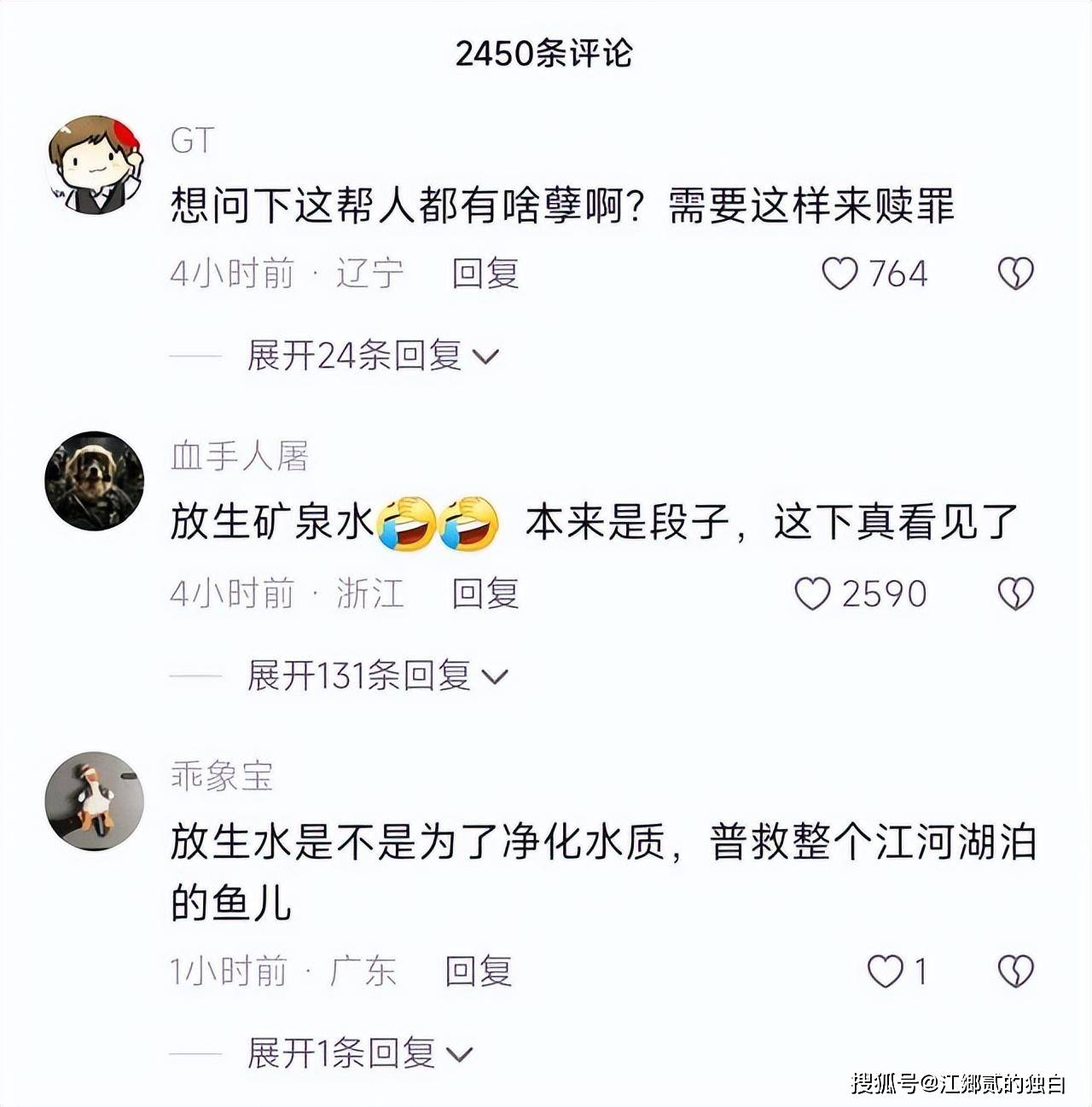Expand 24 replies under GT's comment
The height and width of the screenshot is (1107, 1092).
click(372, 356)
